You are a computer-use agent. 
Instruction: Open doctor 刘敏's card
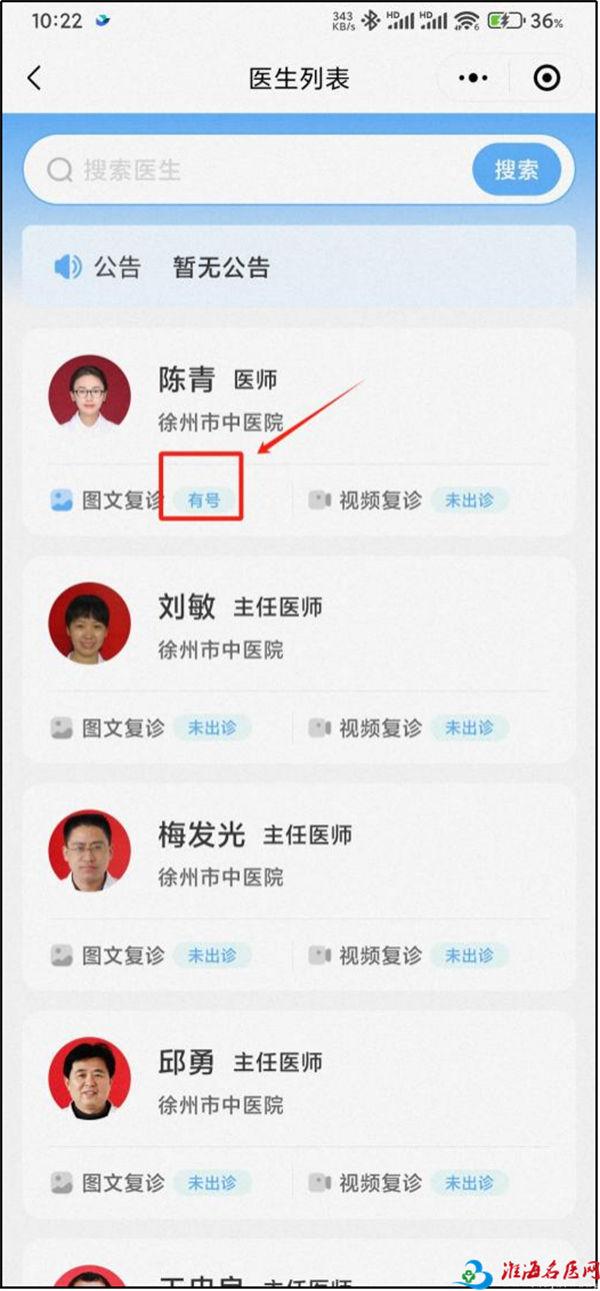(x=300, y=627)
